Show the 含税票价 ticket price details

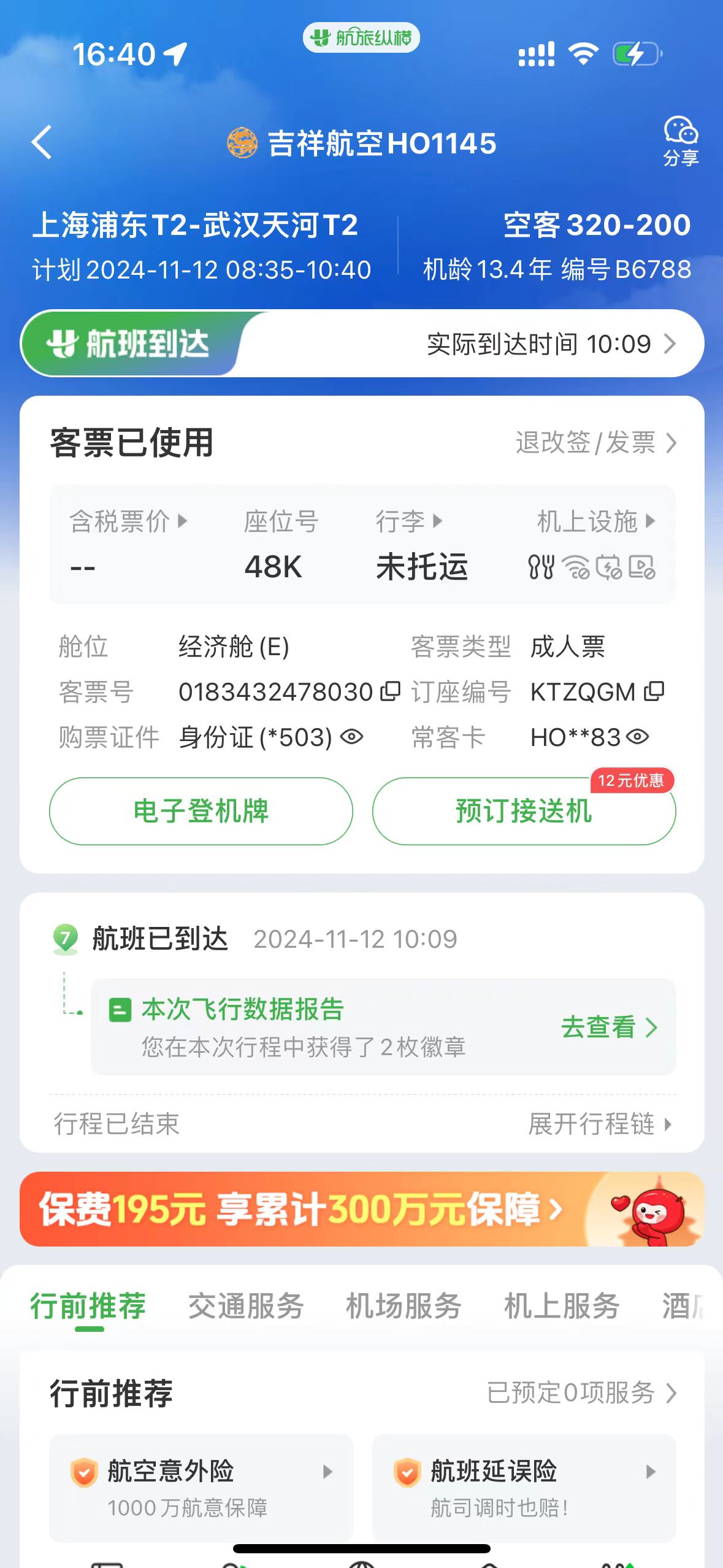click(128, 522)
